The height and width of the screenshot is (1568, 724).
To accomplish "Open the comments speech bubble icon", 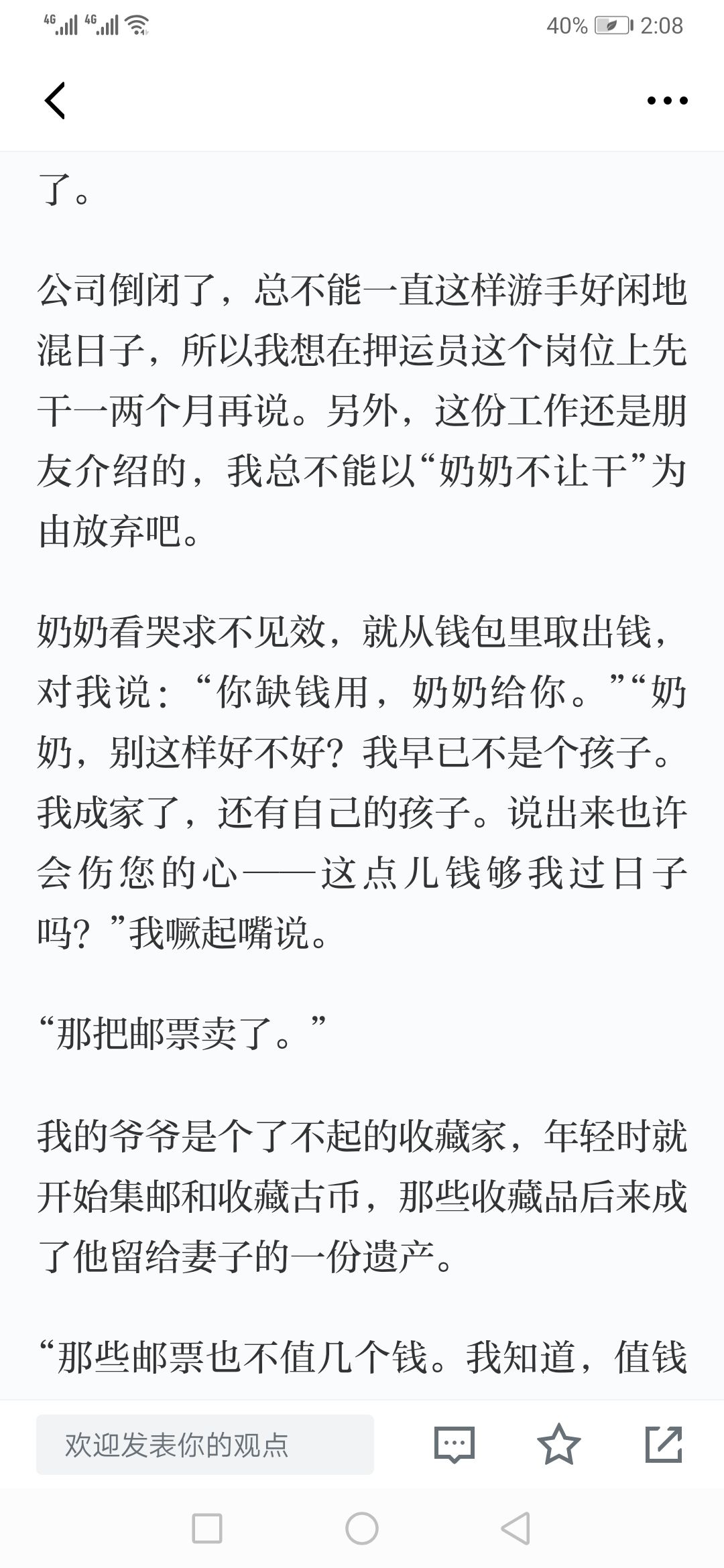I will coord(454,1445).
